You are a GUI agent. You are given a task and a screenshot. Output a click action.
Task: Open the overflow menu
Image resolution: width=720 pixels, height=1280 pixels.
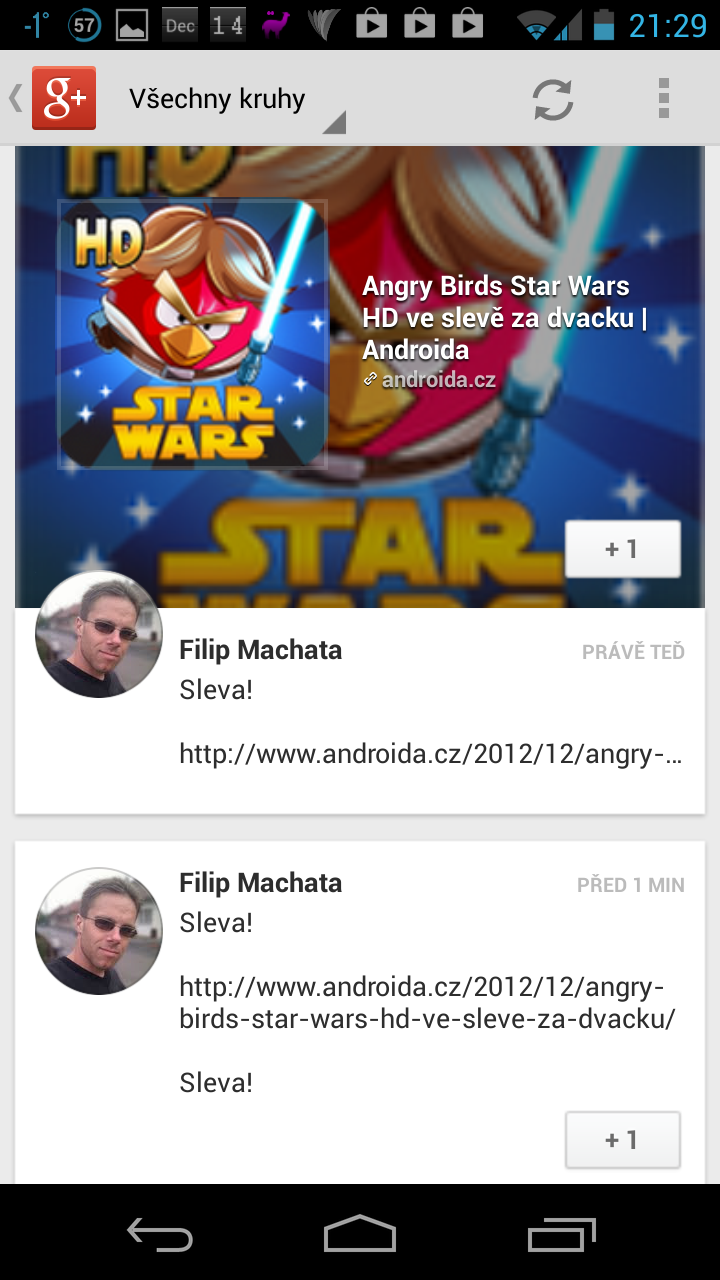tap(663, 99)
